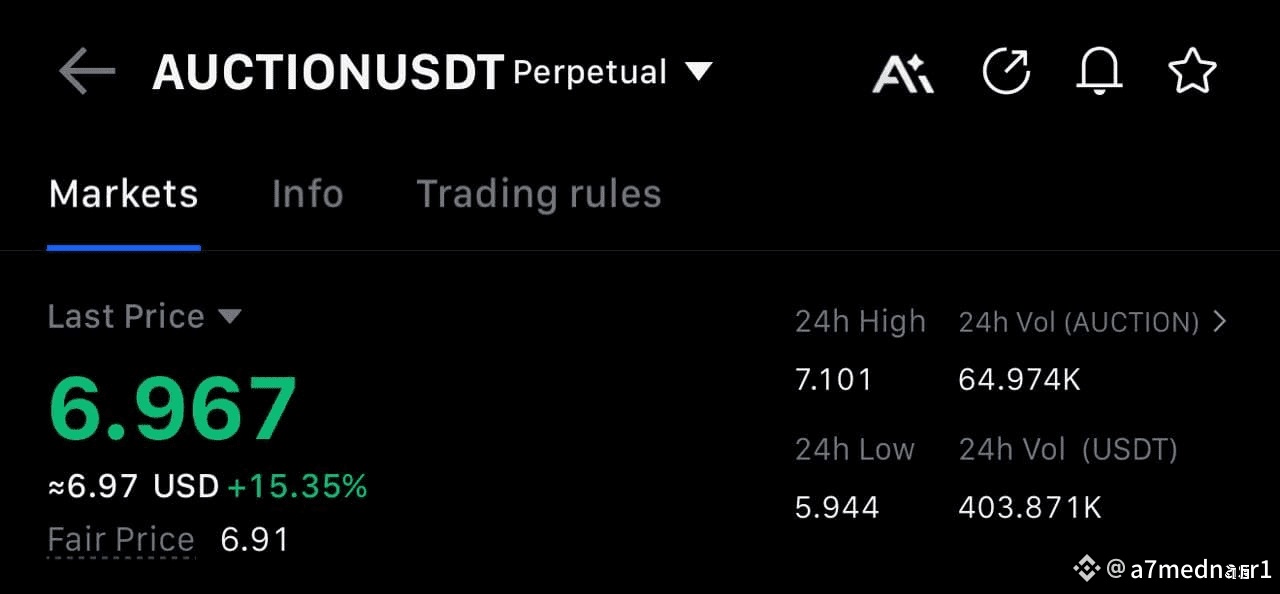Expand the Last Price dropdown
The image size is (1280, 594).
(145, 317)
